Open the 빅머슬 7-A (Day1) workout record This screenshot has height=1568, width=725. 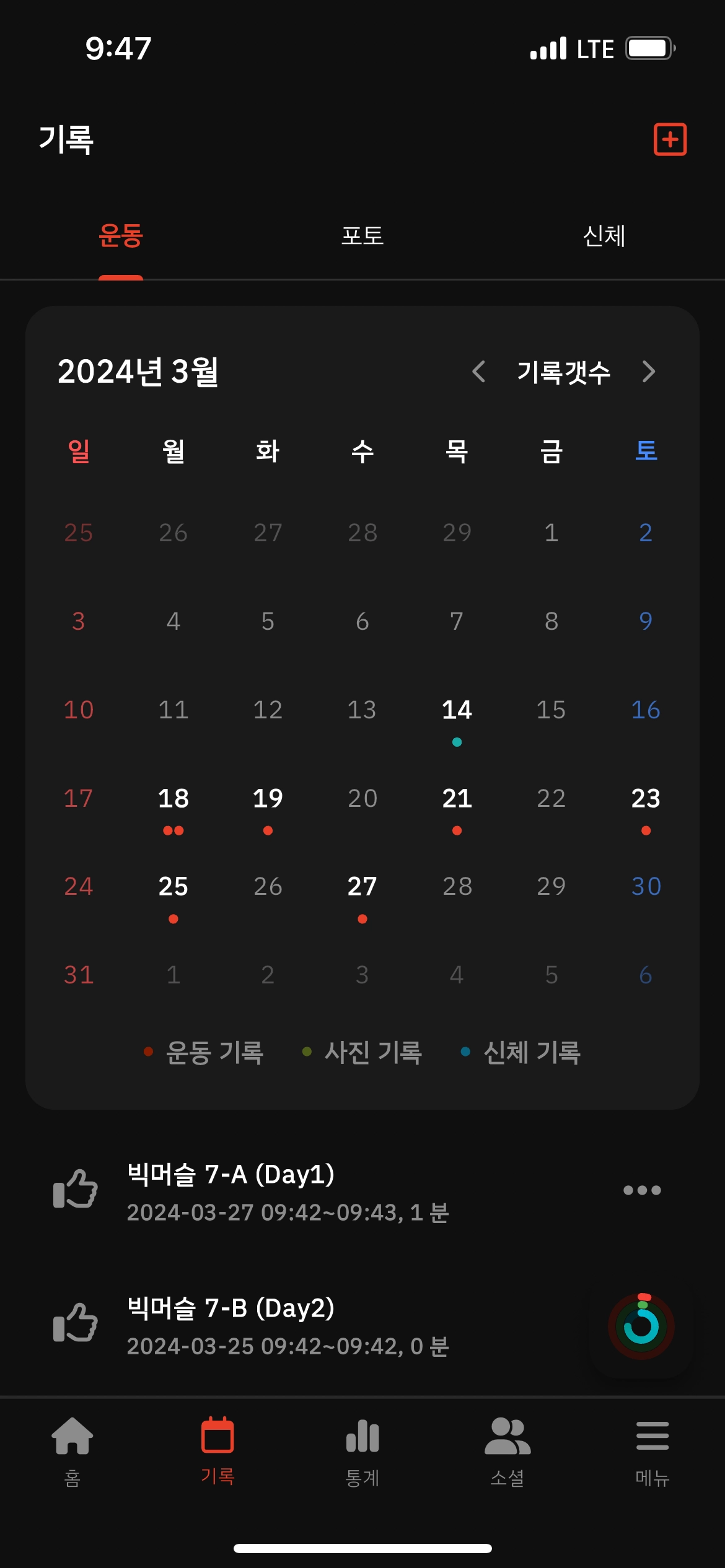288,1191
